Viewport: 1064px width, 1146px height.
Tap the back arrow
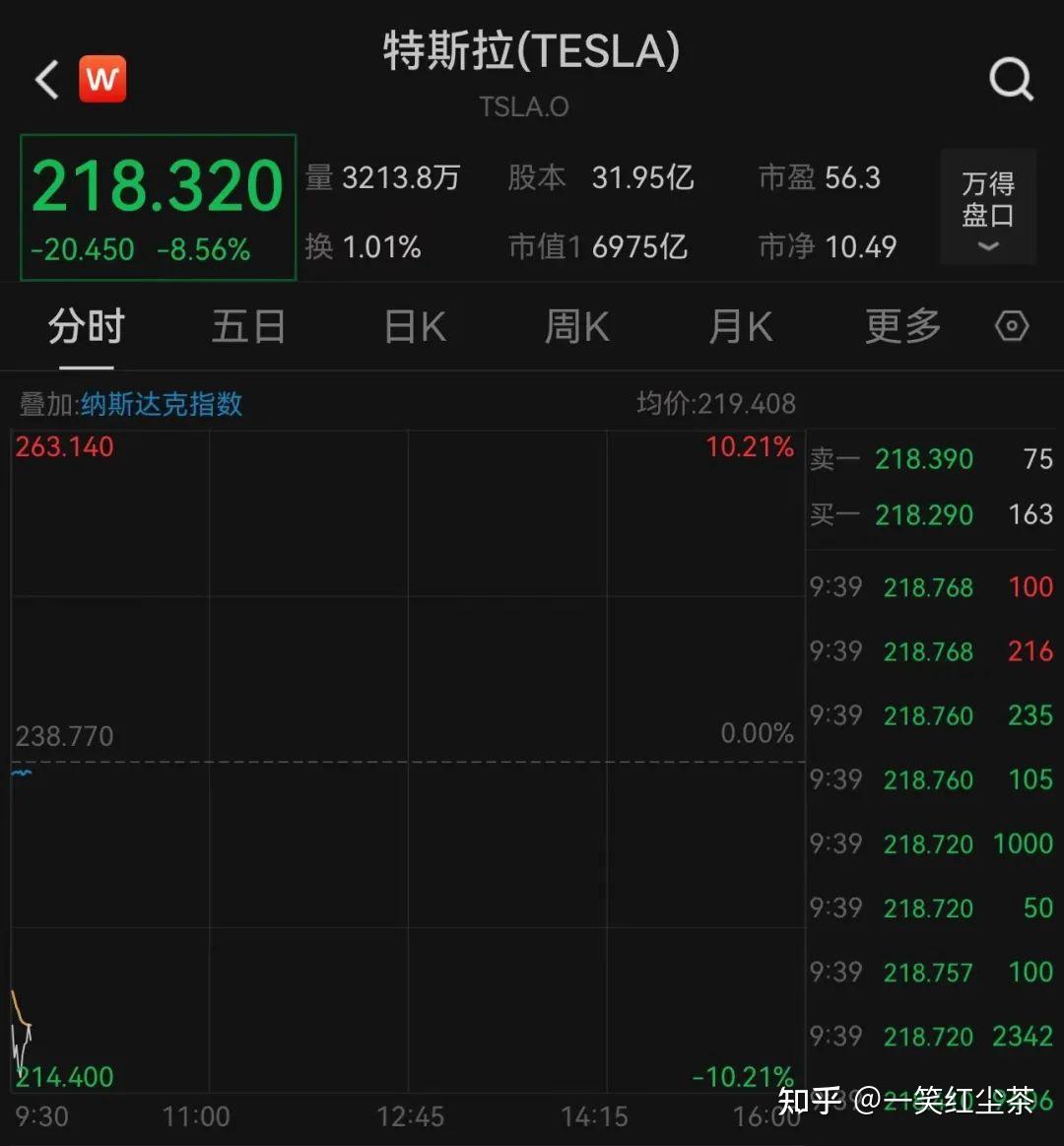(44, 79)
